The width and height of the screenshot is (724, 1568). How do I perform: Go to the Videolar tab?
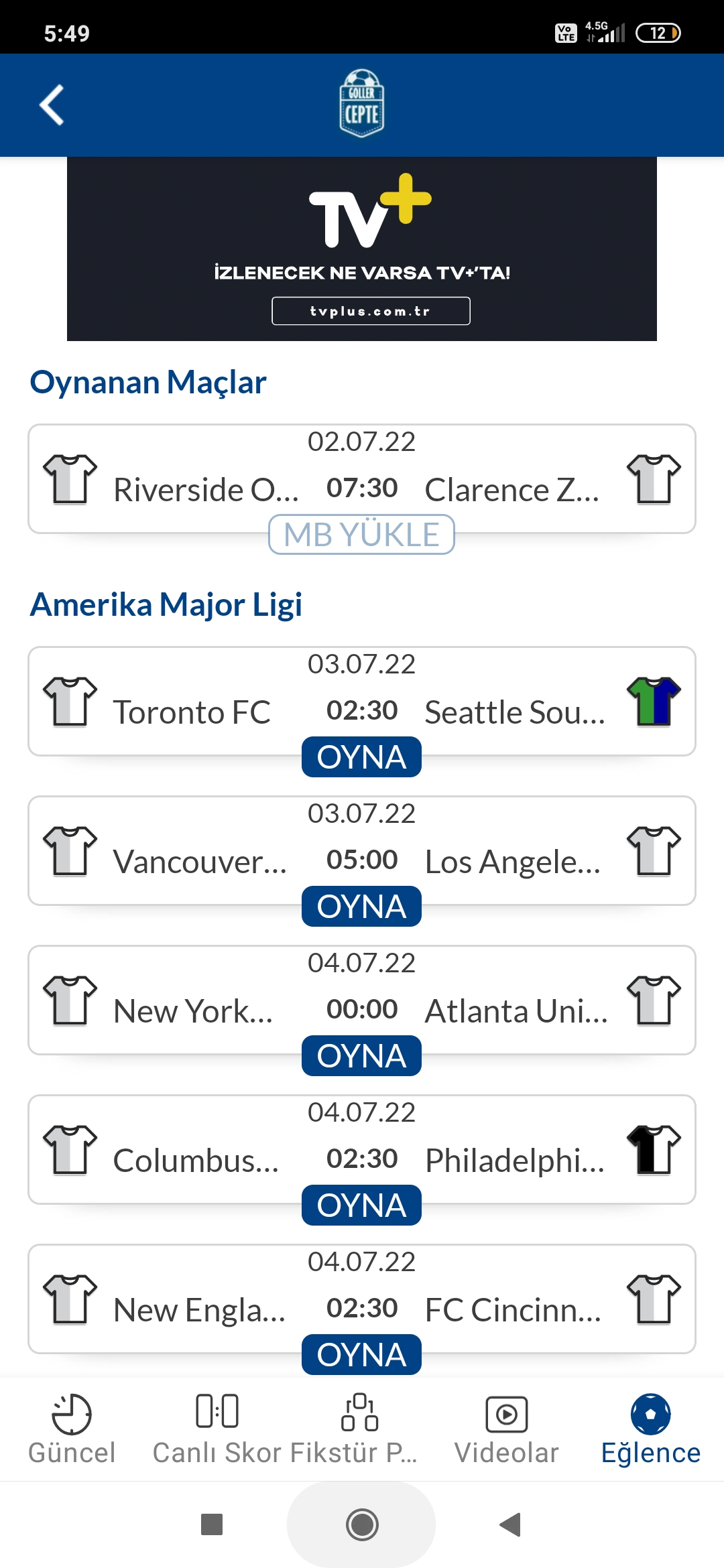click(506, 1430)
